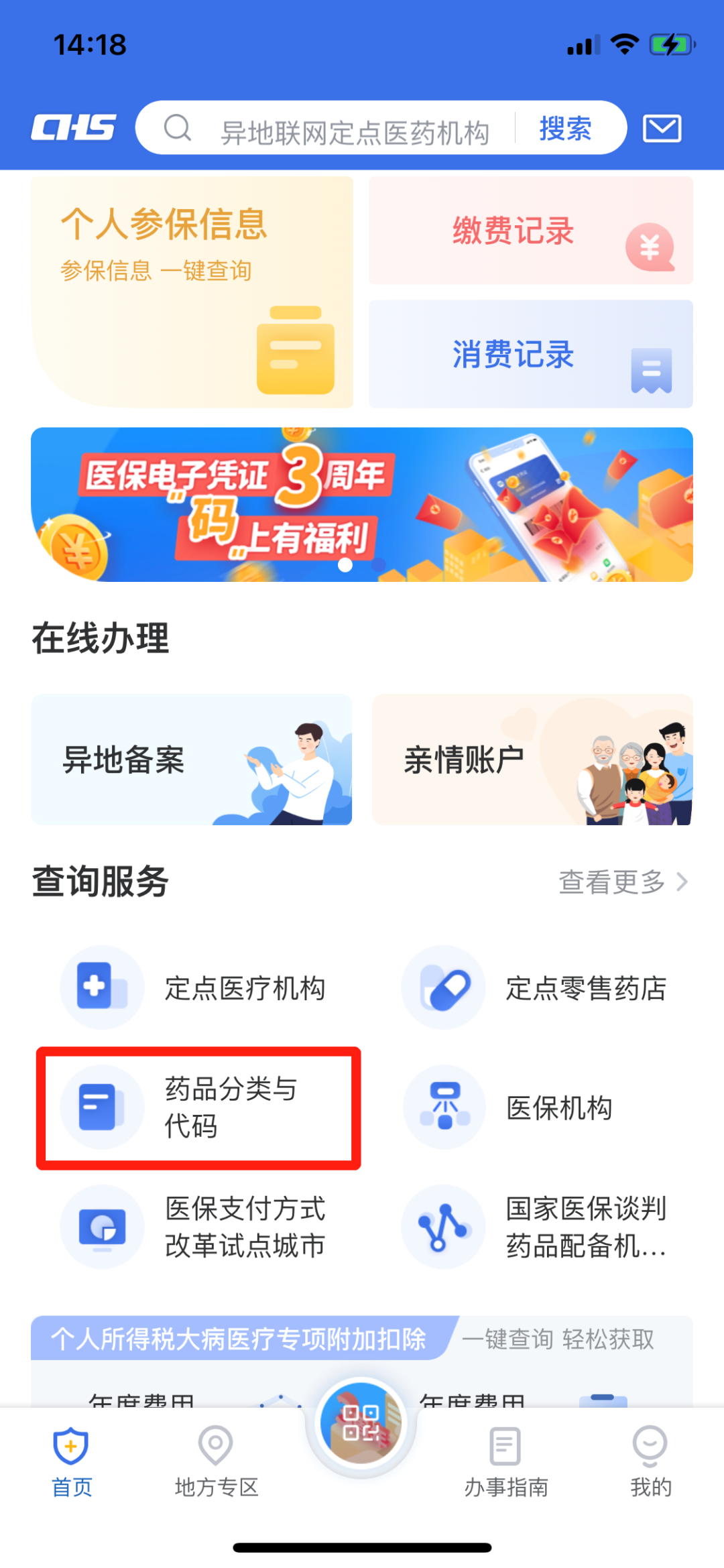View 缴费记录
Image resolution: width=724 pixels, height=1568 pixels.
(x=530, y=231)
